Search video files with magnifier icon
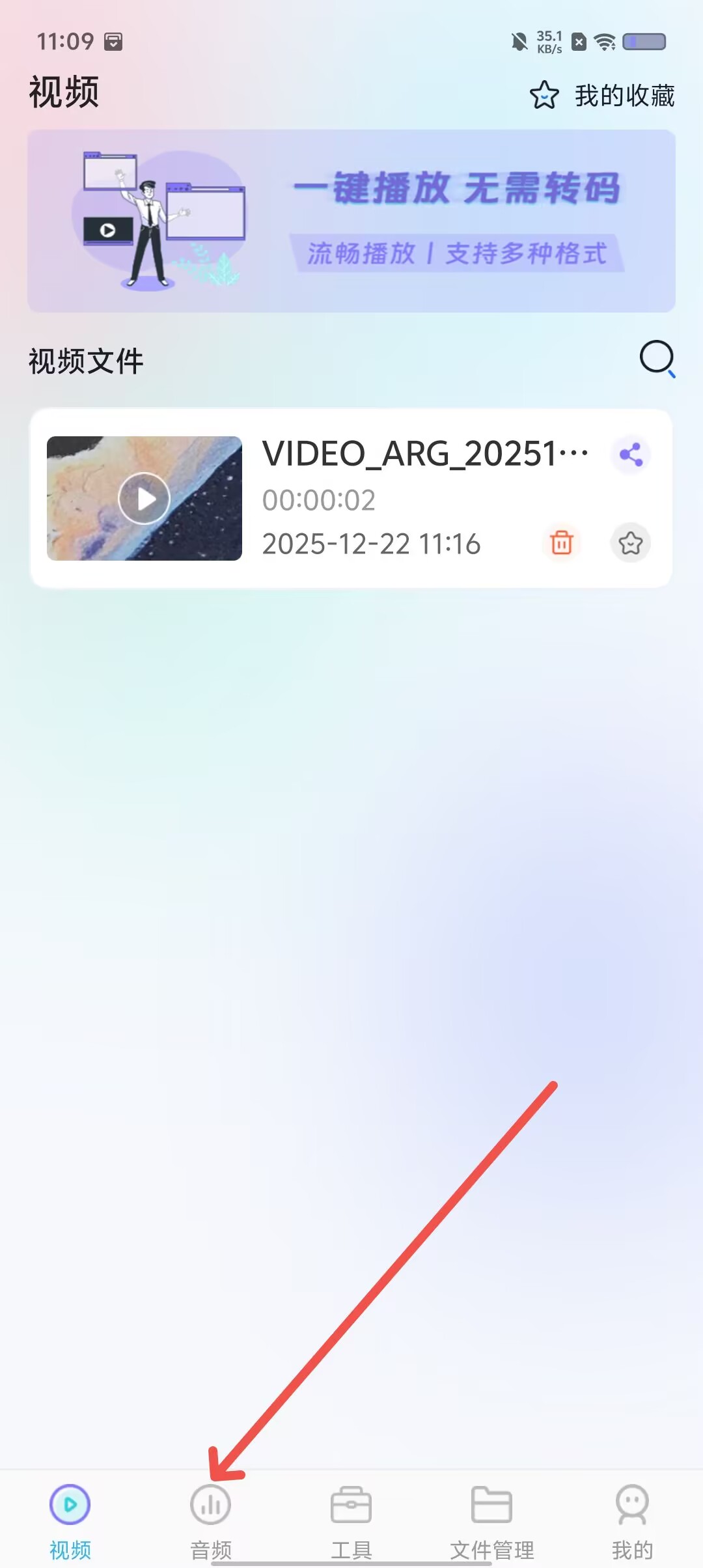The width and height of the screenshot is (703, 1568). [657, 359]
